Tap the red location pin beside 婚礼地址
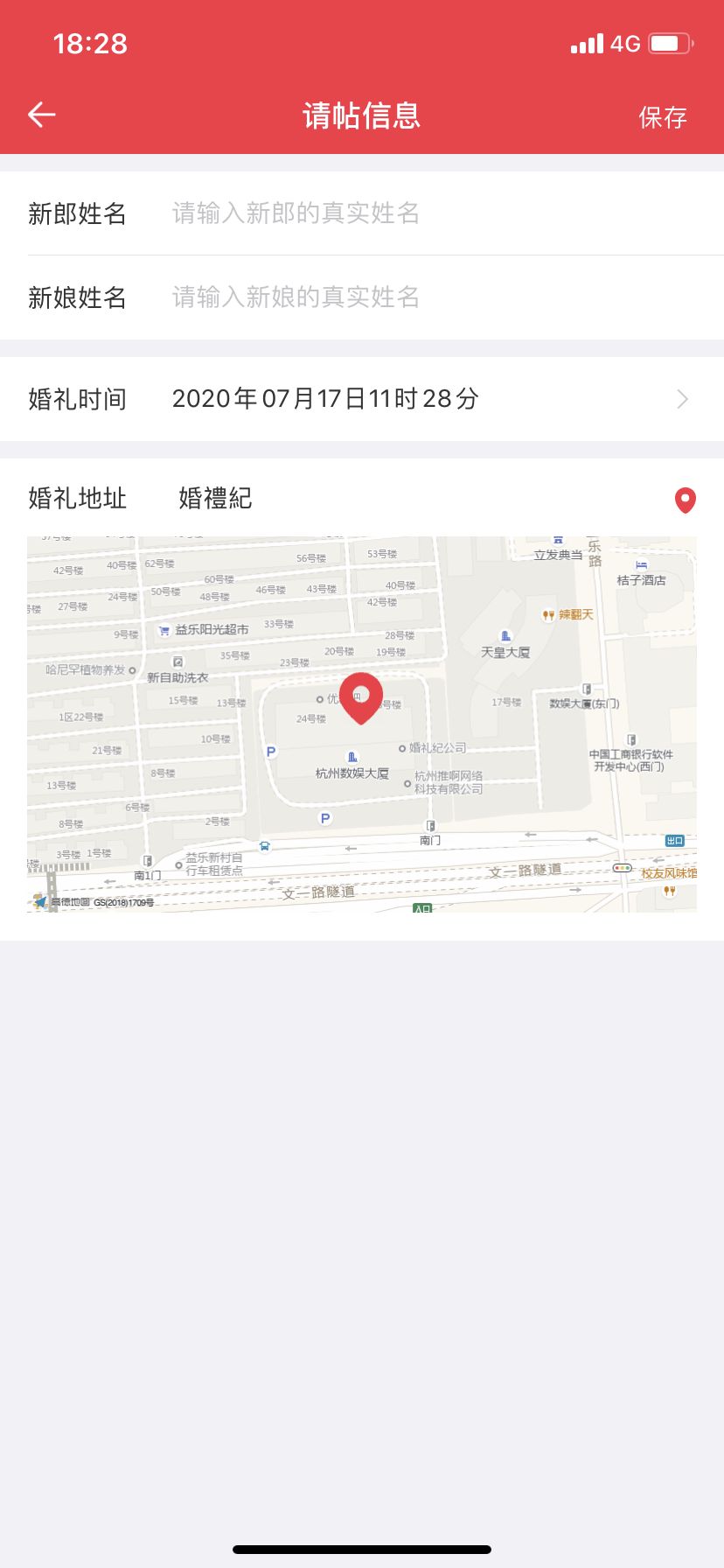 (686, 500)
